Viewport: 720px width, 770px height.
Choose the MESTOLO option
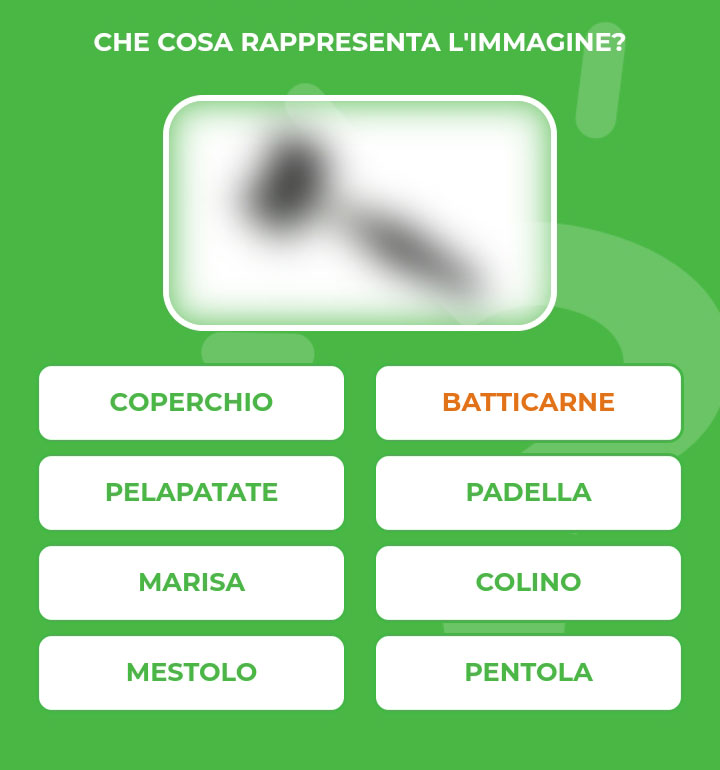[x=191, y=672]
